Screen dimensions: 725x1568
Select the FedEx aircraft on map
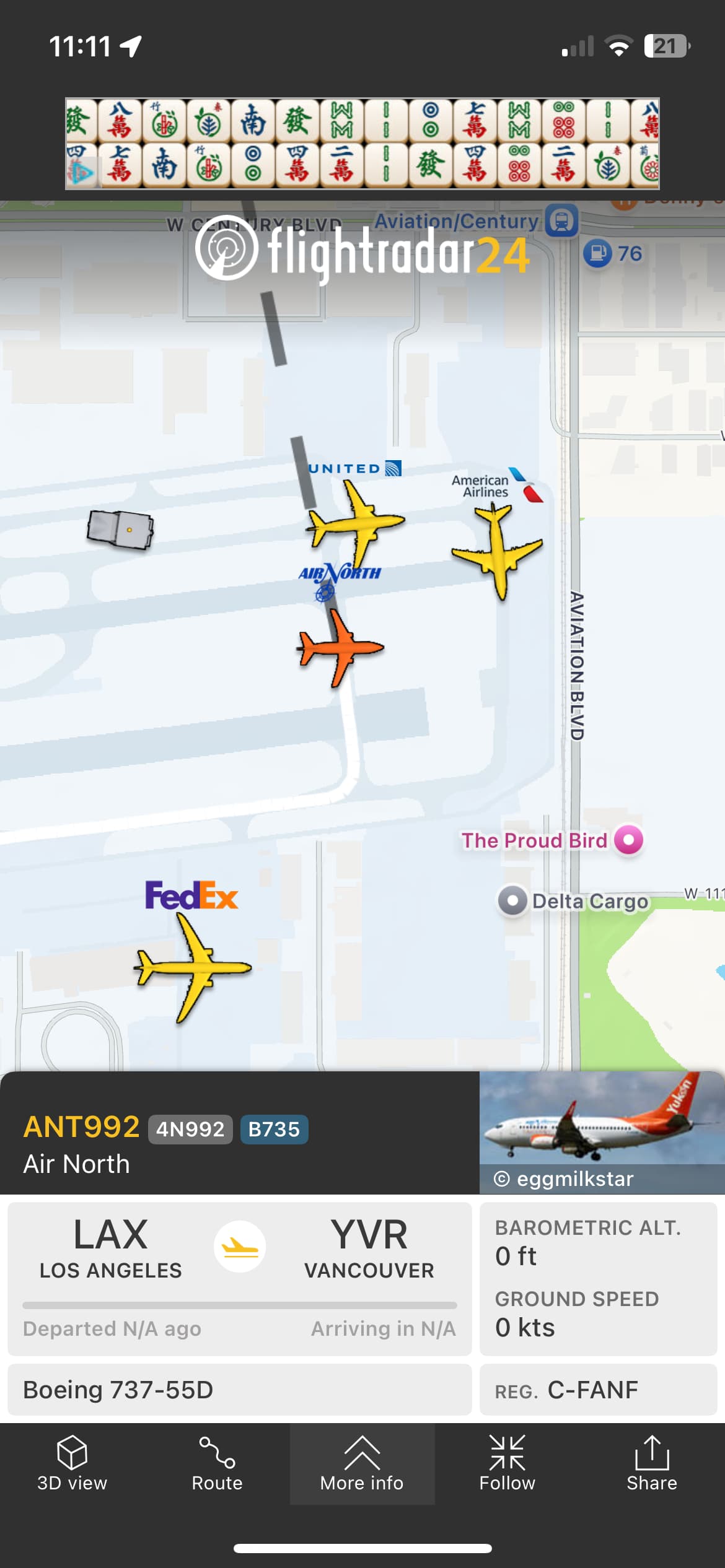[193, 967]
